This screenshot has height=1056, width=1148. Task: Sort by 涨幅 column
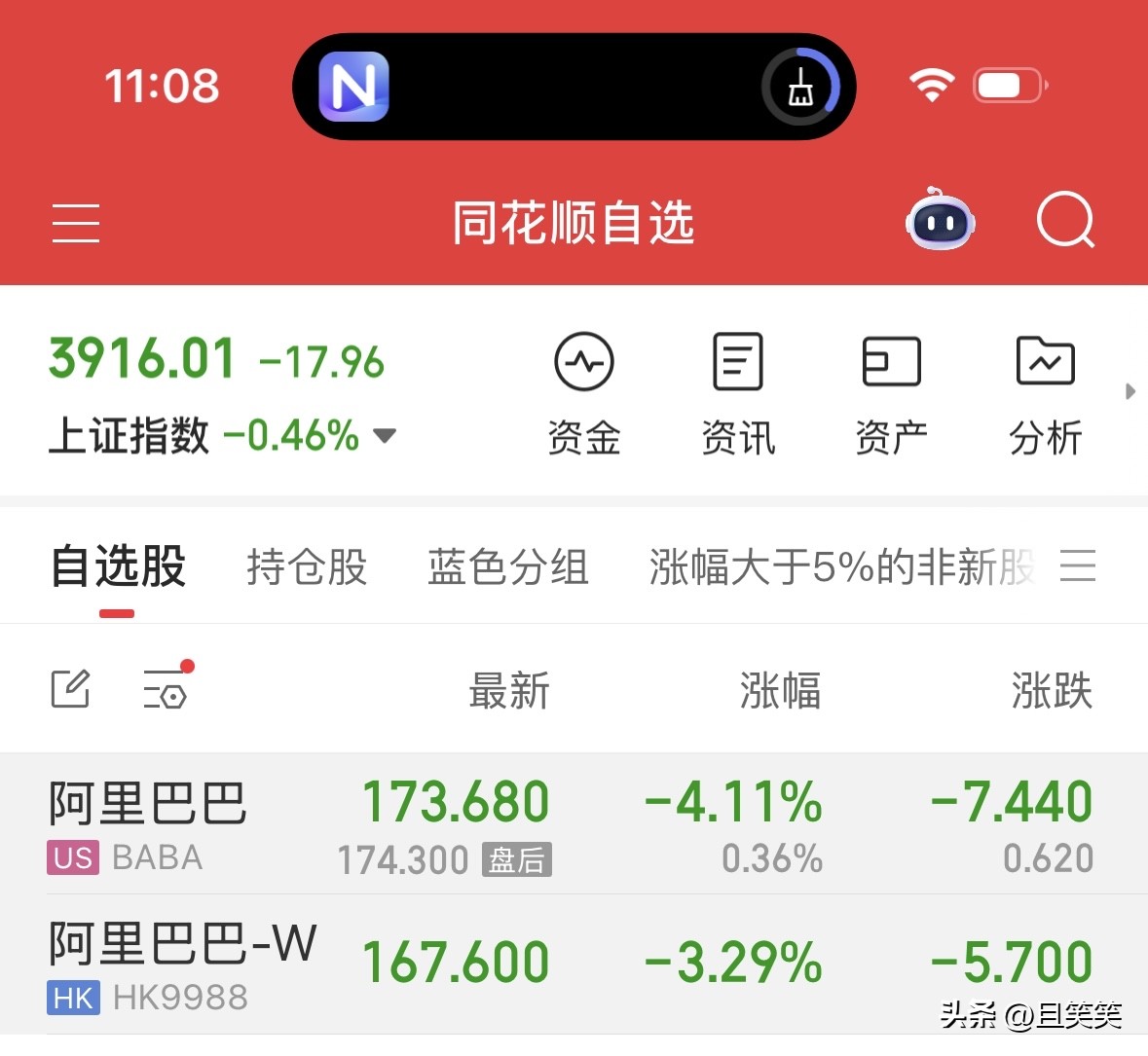[780, 691]
